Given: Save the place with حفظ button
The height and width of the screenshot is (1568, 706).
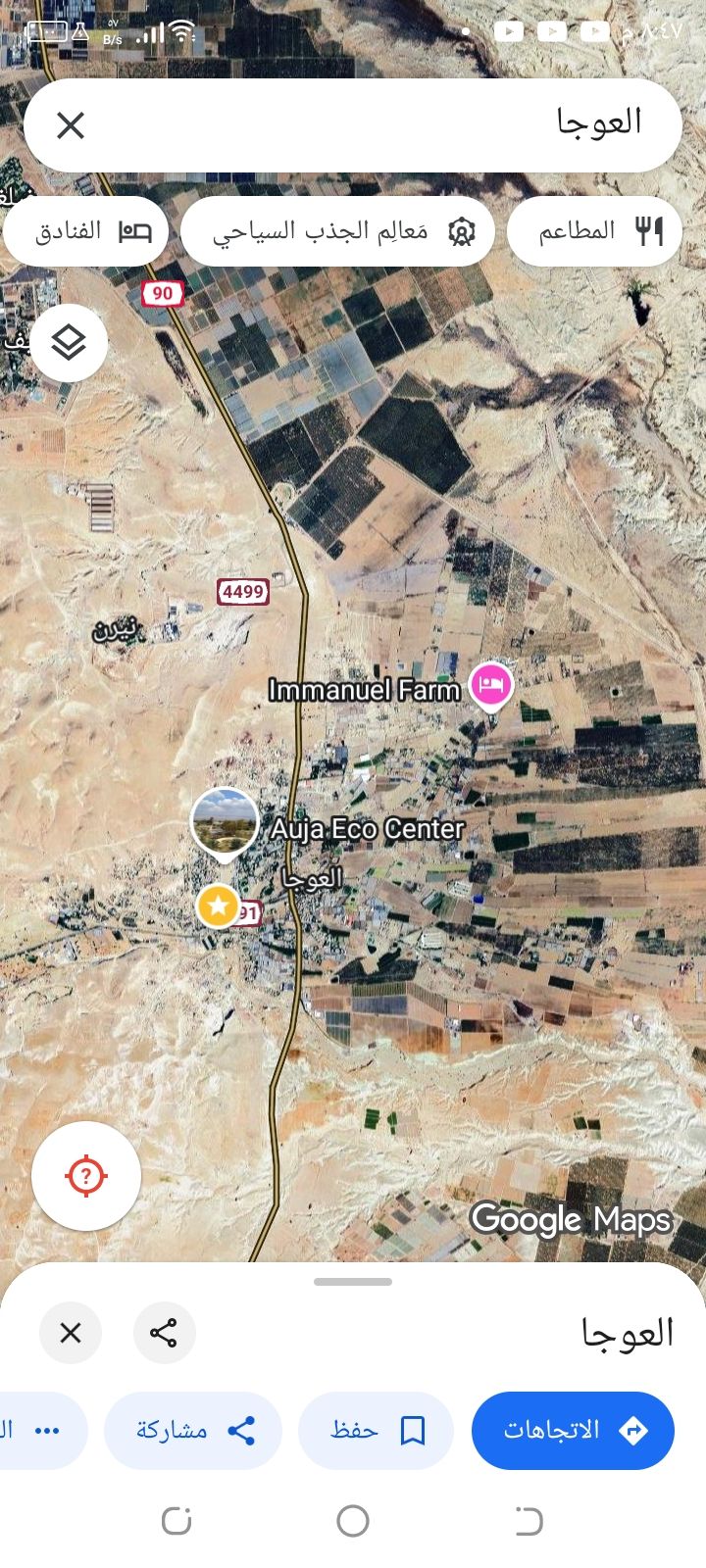Looking at the screenshot, I should (x=376, y=1431).
